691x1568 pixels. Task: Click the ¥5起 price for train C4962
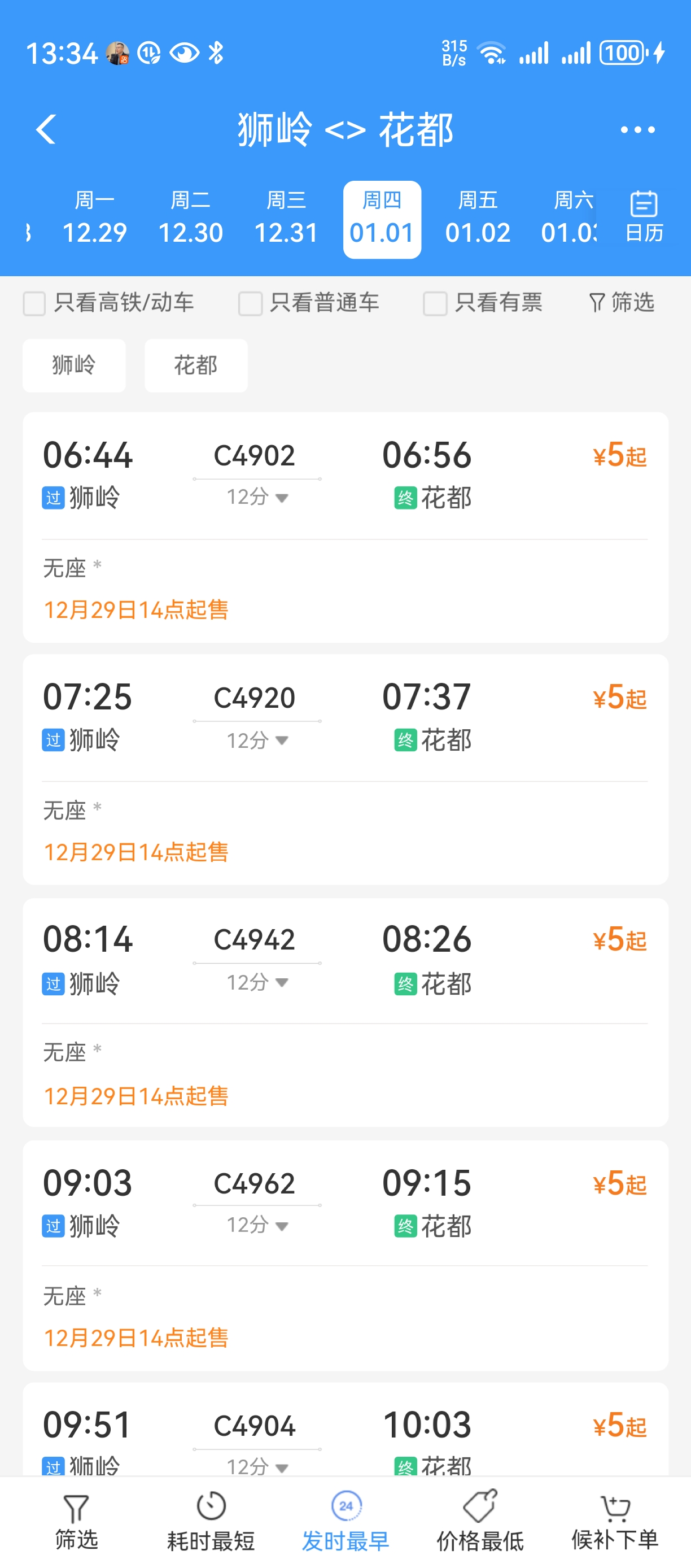pos(619,1183)
